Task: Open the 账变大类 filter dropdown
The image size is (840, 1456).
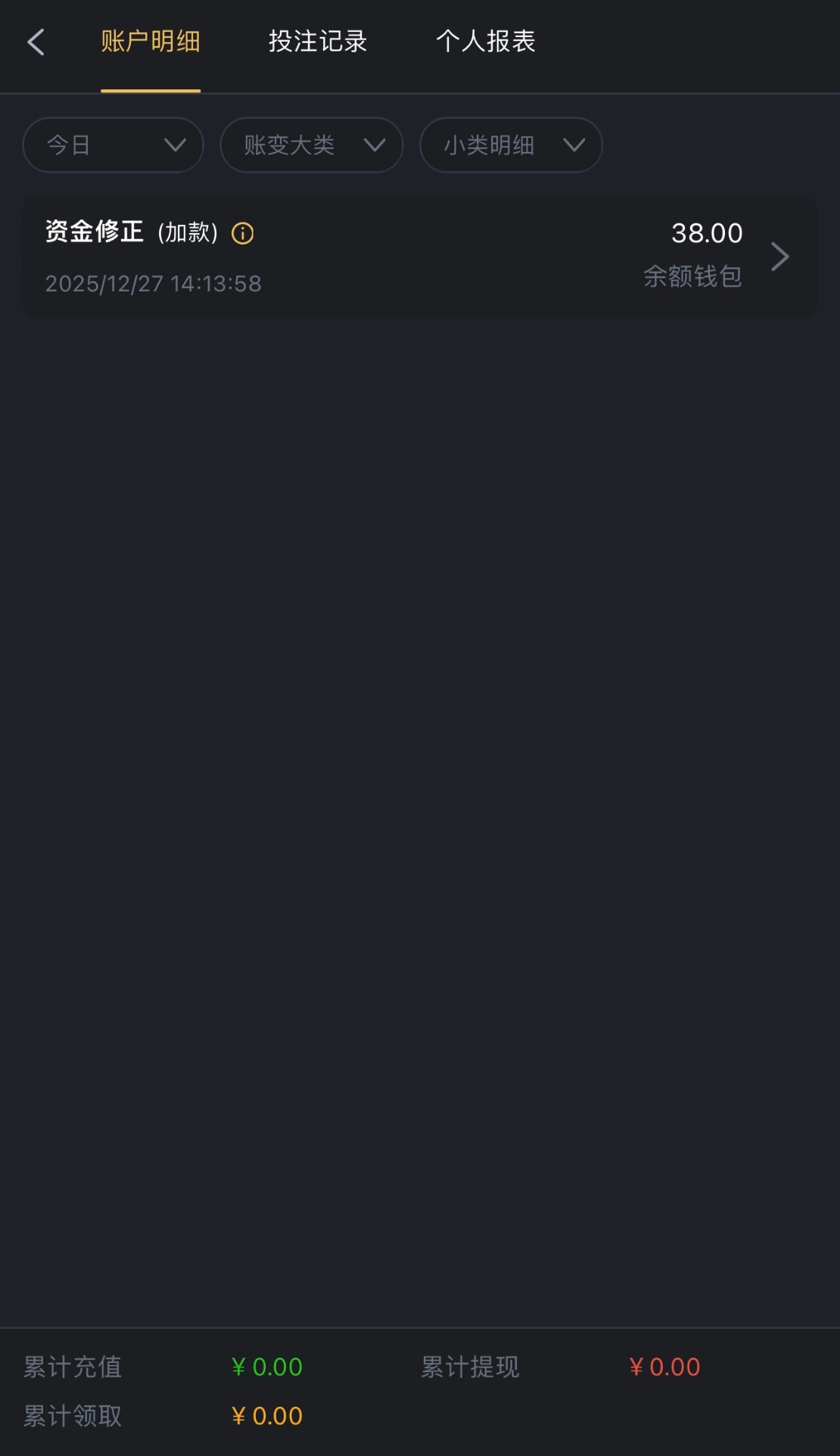Action: click(311, 145)
